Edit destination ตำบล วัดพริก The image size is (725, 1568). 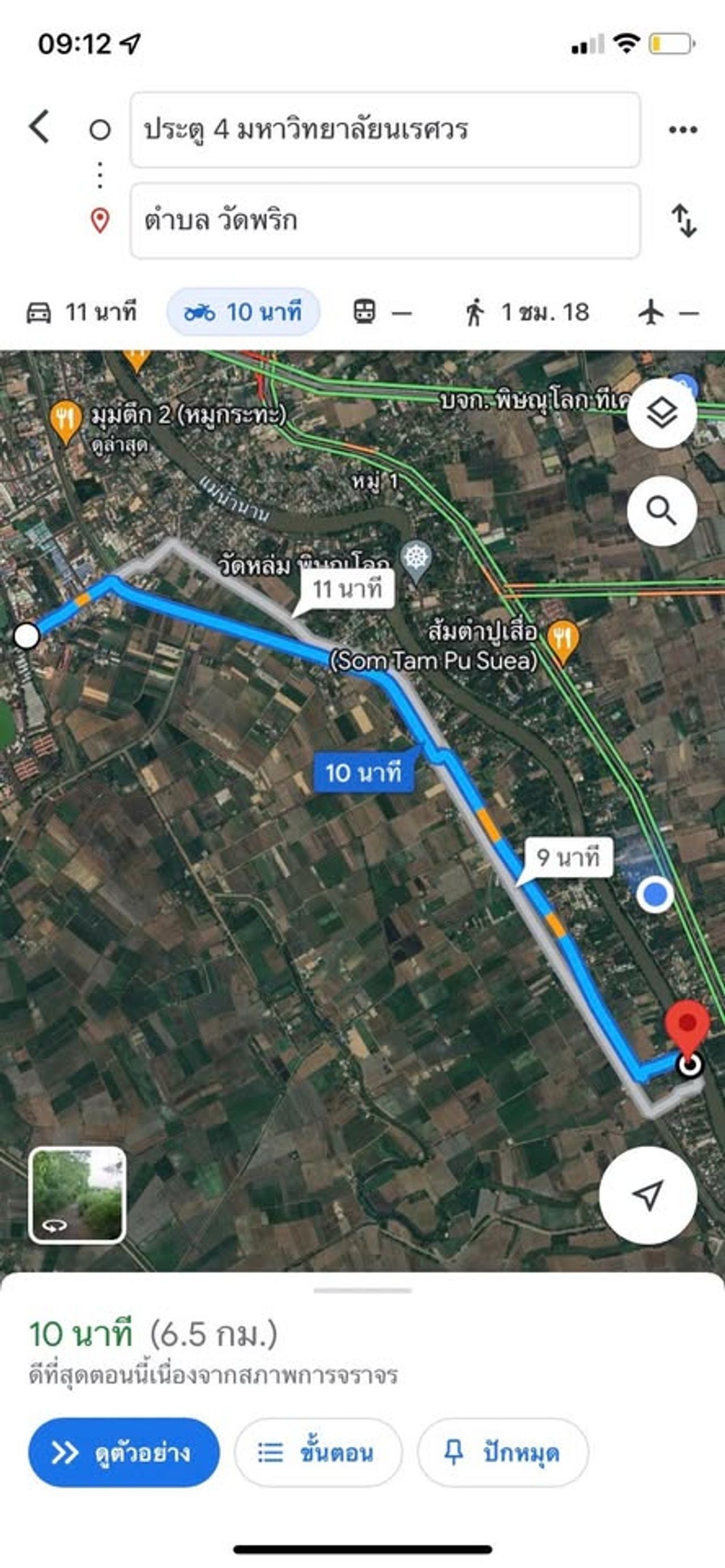[x=385, y=220]
